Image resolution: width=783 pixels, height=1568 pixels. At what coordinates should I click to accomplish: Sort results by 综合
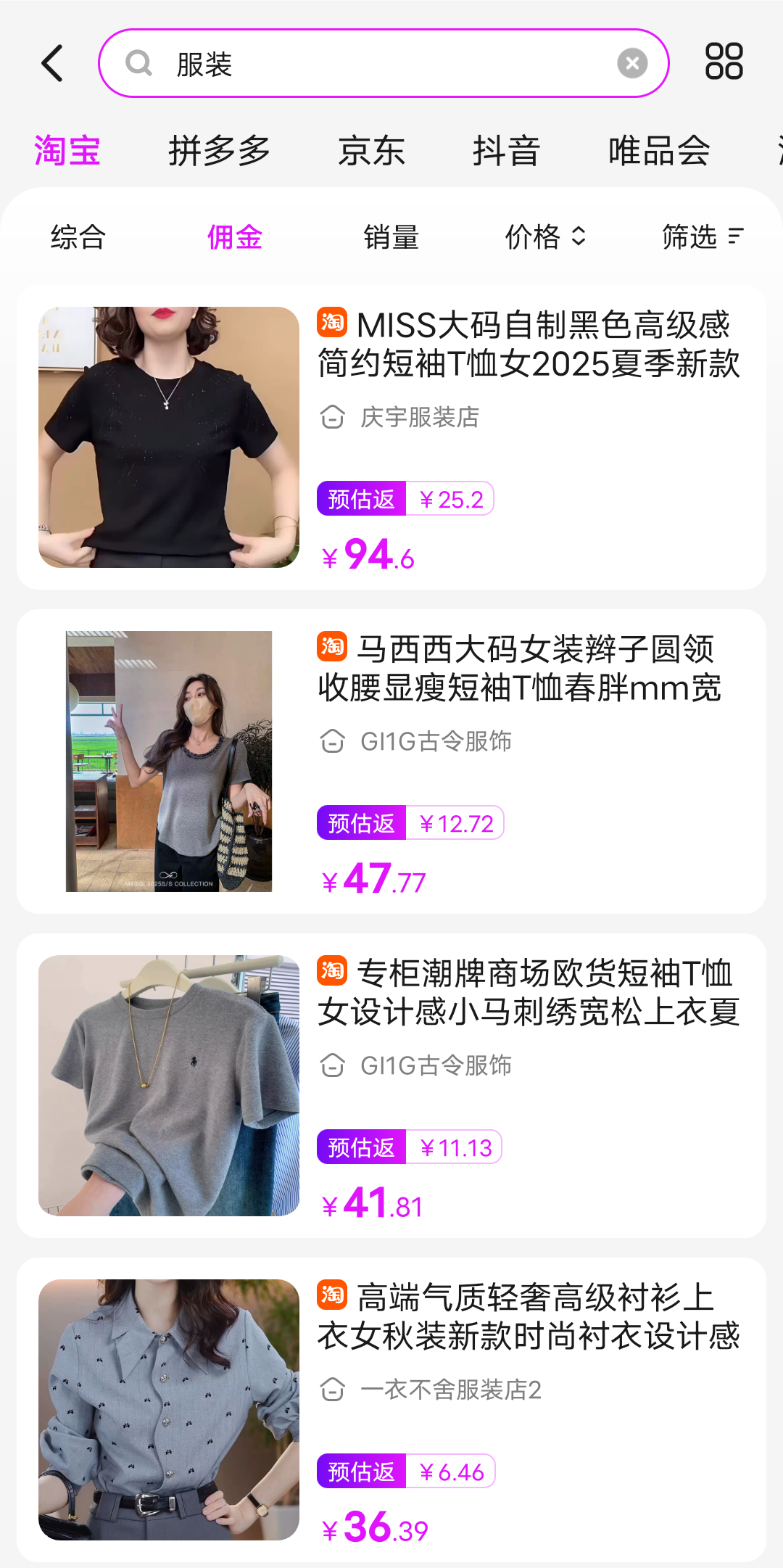[78, 237]
